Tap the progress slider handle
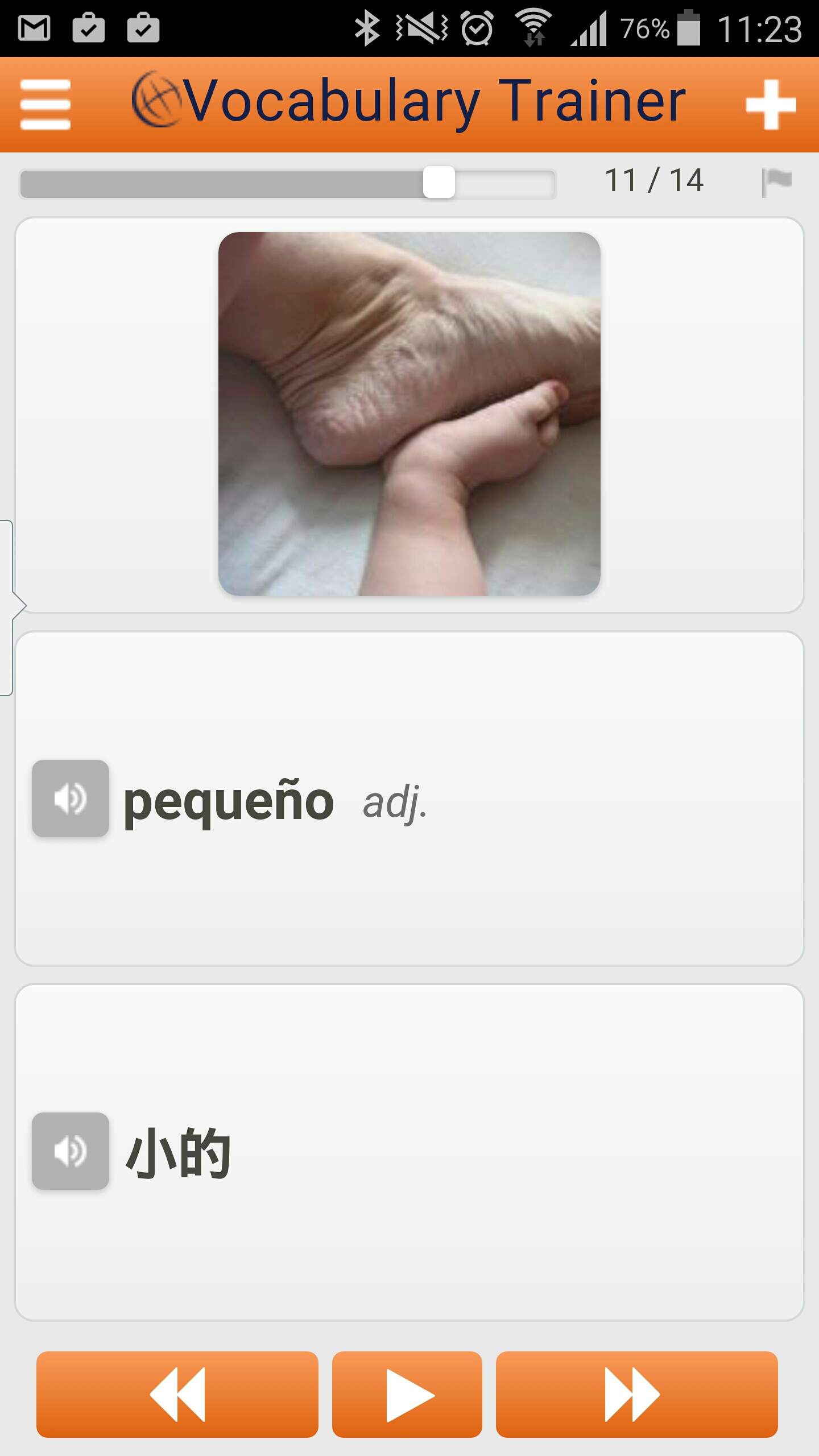 pyautogui.click(x=439, y=183)
